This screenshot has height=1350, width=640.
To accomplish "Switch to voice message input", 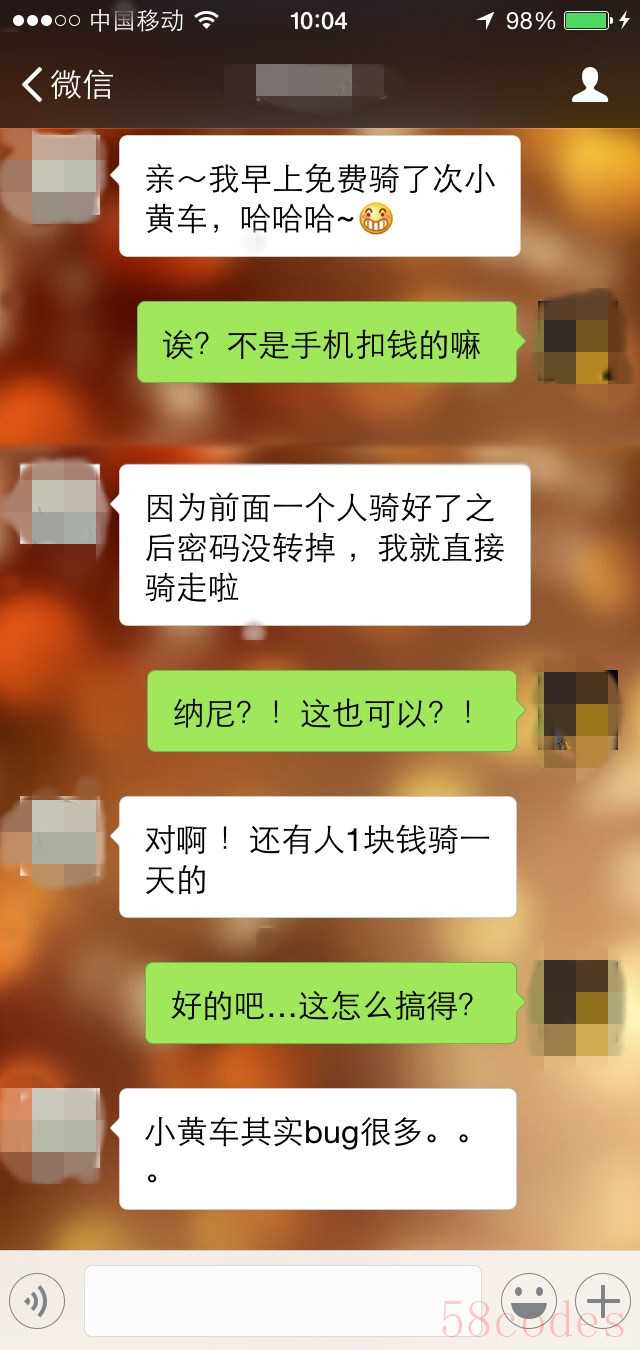I will (x=37, y=1301).
